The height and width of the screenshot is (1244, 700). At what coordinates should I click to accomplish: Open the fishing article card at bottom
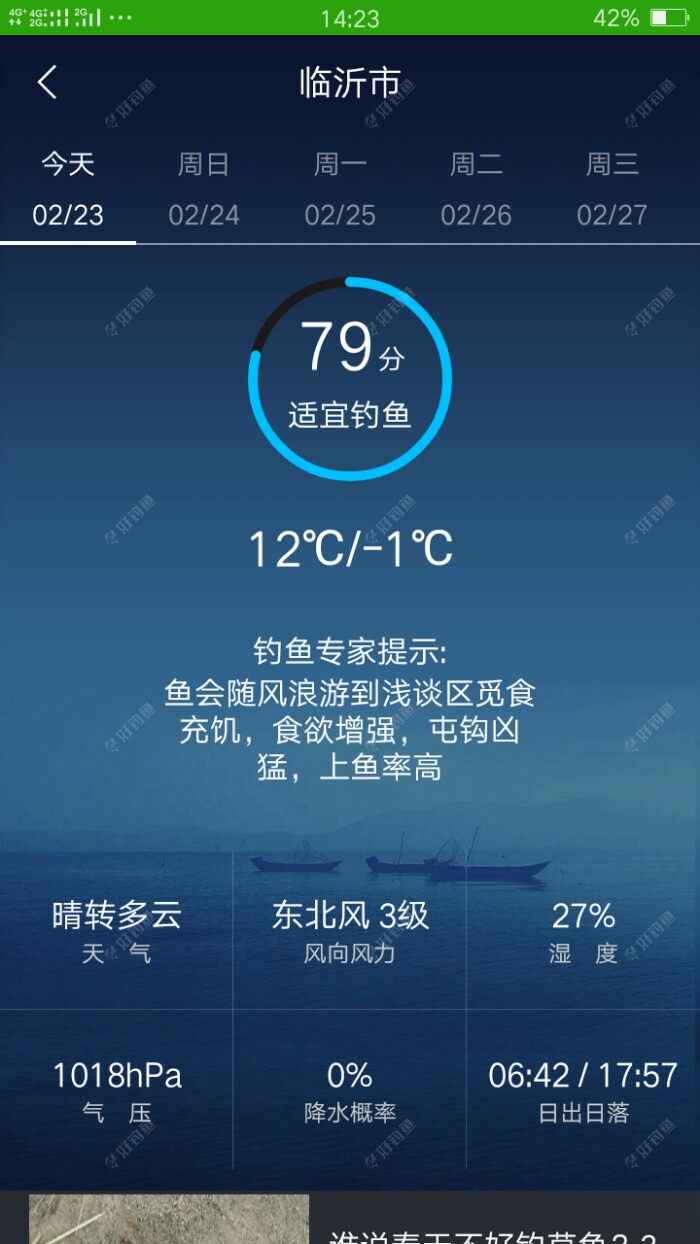(x=350, y=1222)
